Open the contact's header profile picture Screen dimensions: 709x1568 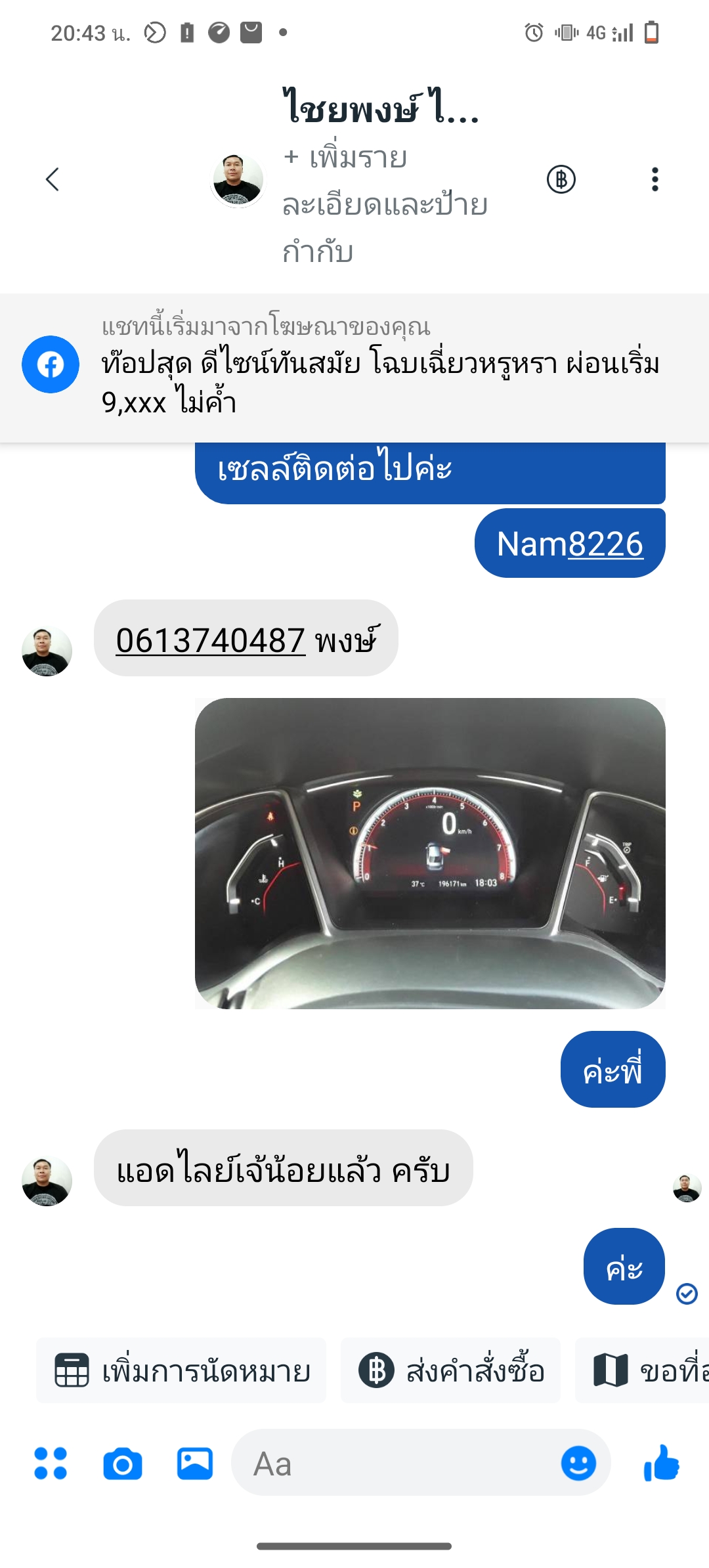click(x=237, y=180)
